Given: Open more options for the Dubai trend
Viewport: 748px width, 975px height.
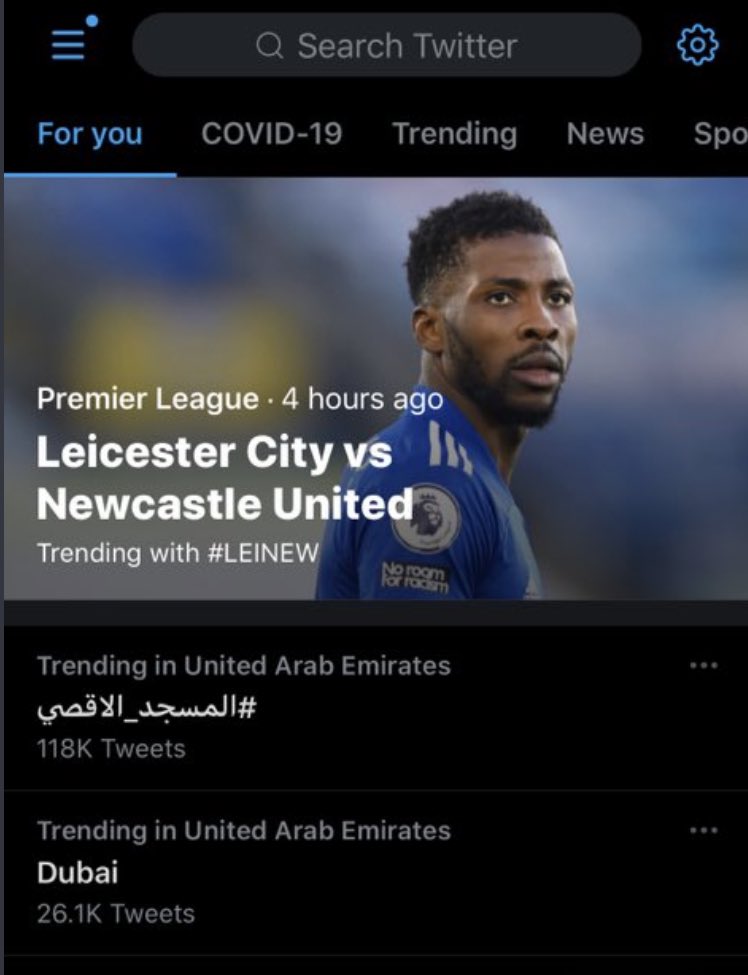Looking at the screenshot, I should point(704,830).
